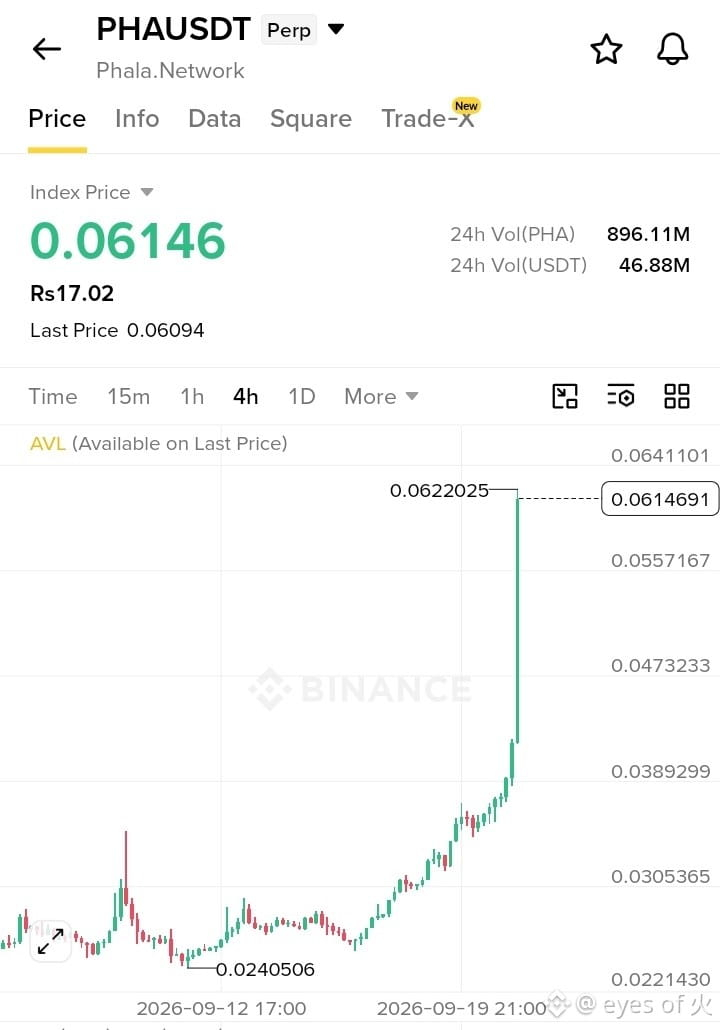Select the Time chart view

tap(53, 397)
